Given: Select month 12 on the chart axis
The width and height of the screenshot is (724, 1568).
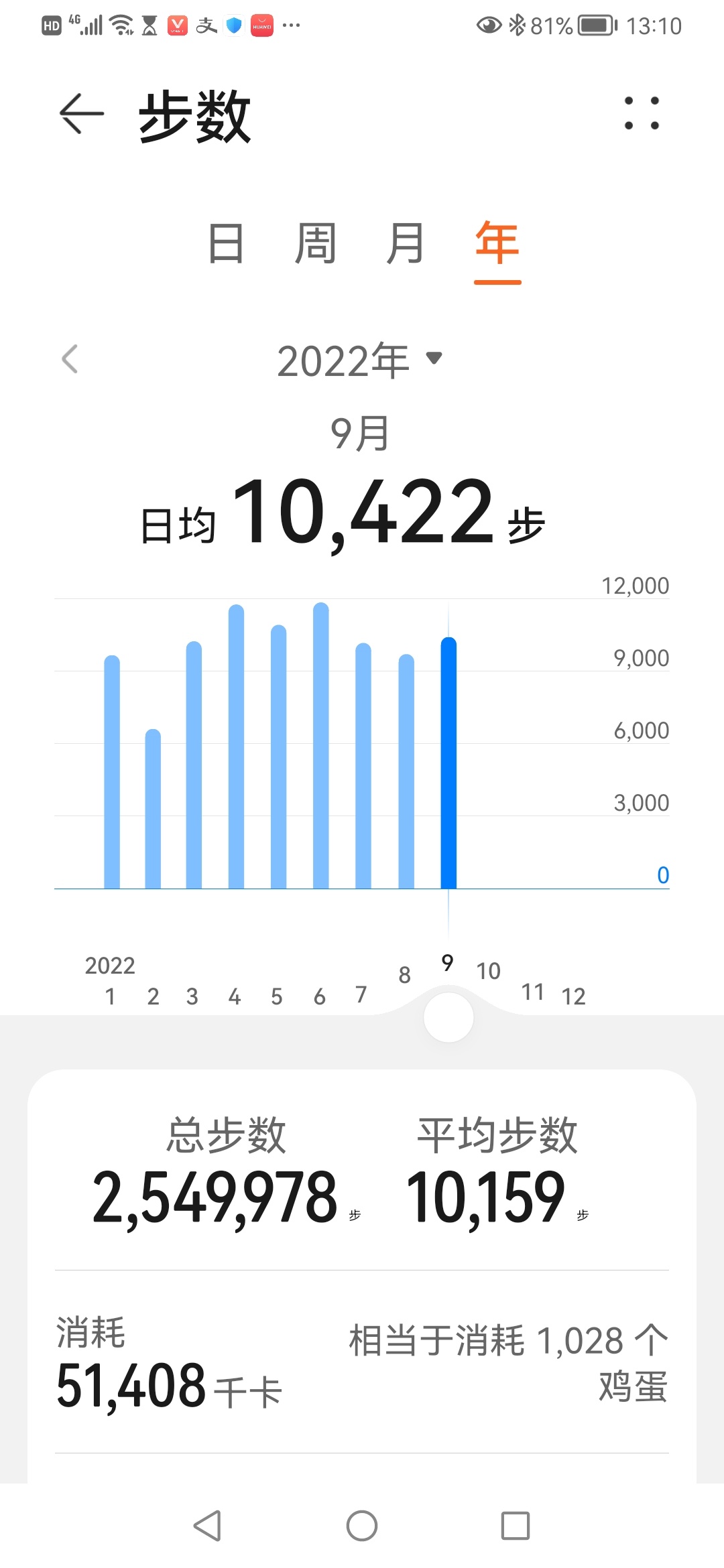Looking at the screenshot, I should (573, 996).
